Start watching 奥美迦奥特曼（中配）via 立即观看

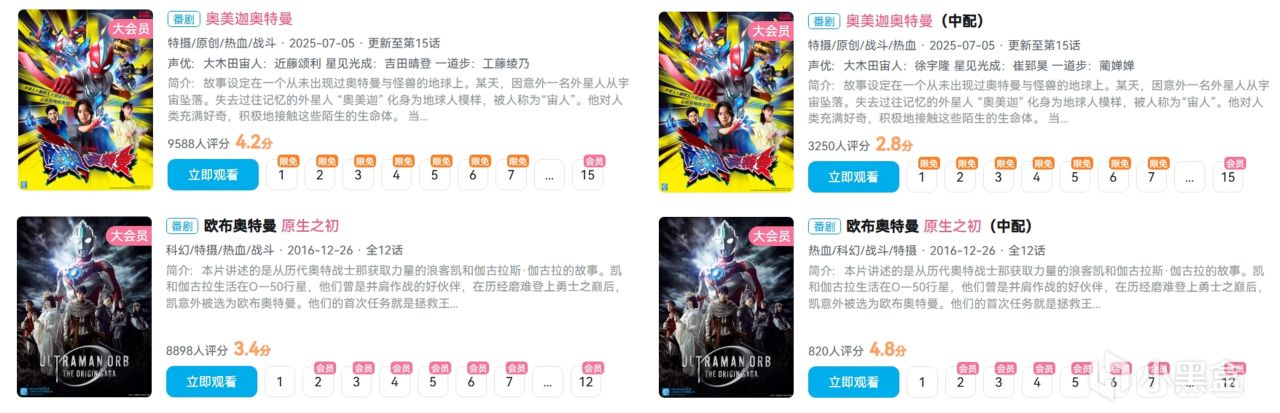[853, 175]
